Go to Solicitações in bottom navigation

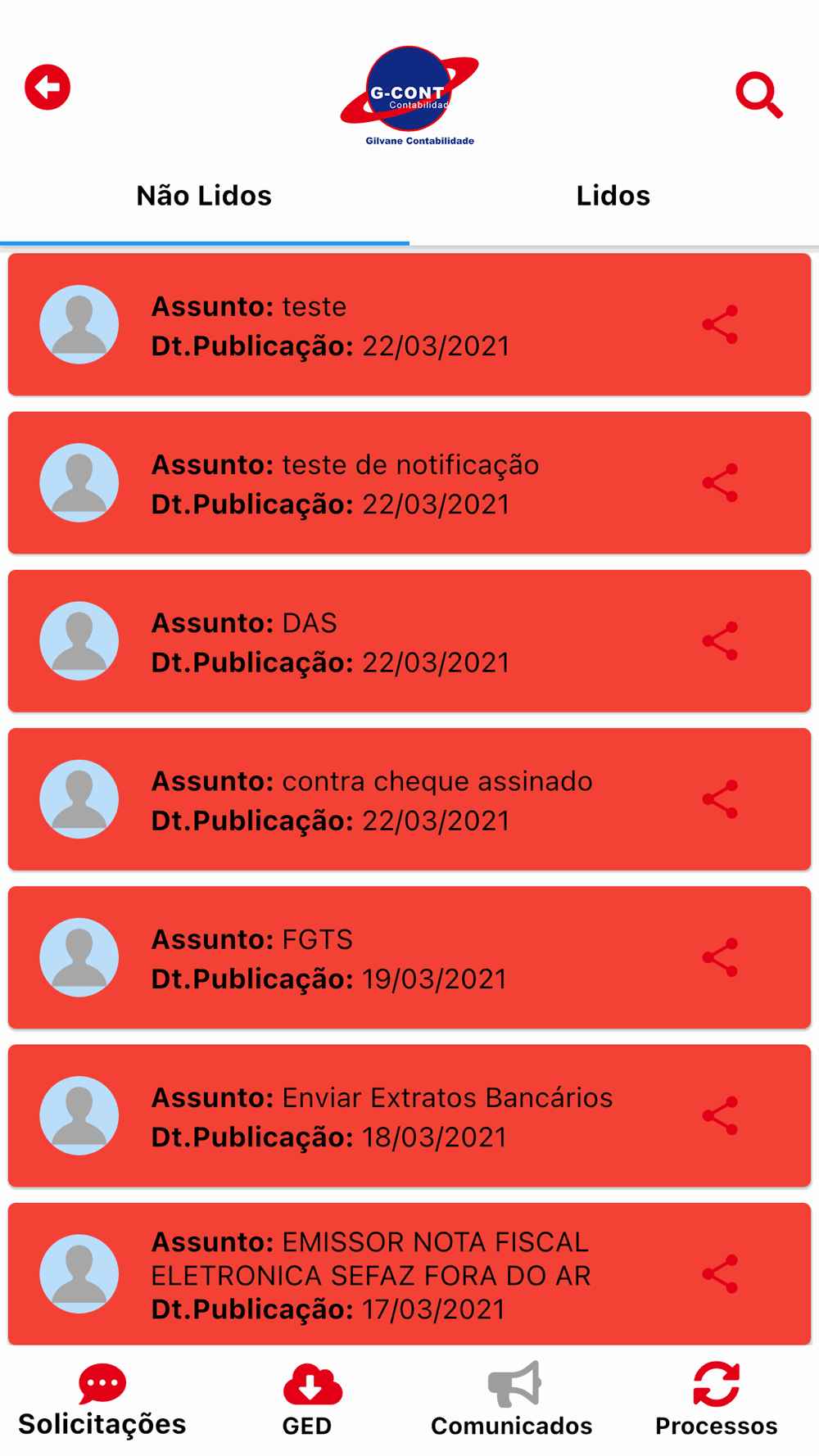tap(102, 1401)
